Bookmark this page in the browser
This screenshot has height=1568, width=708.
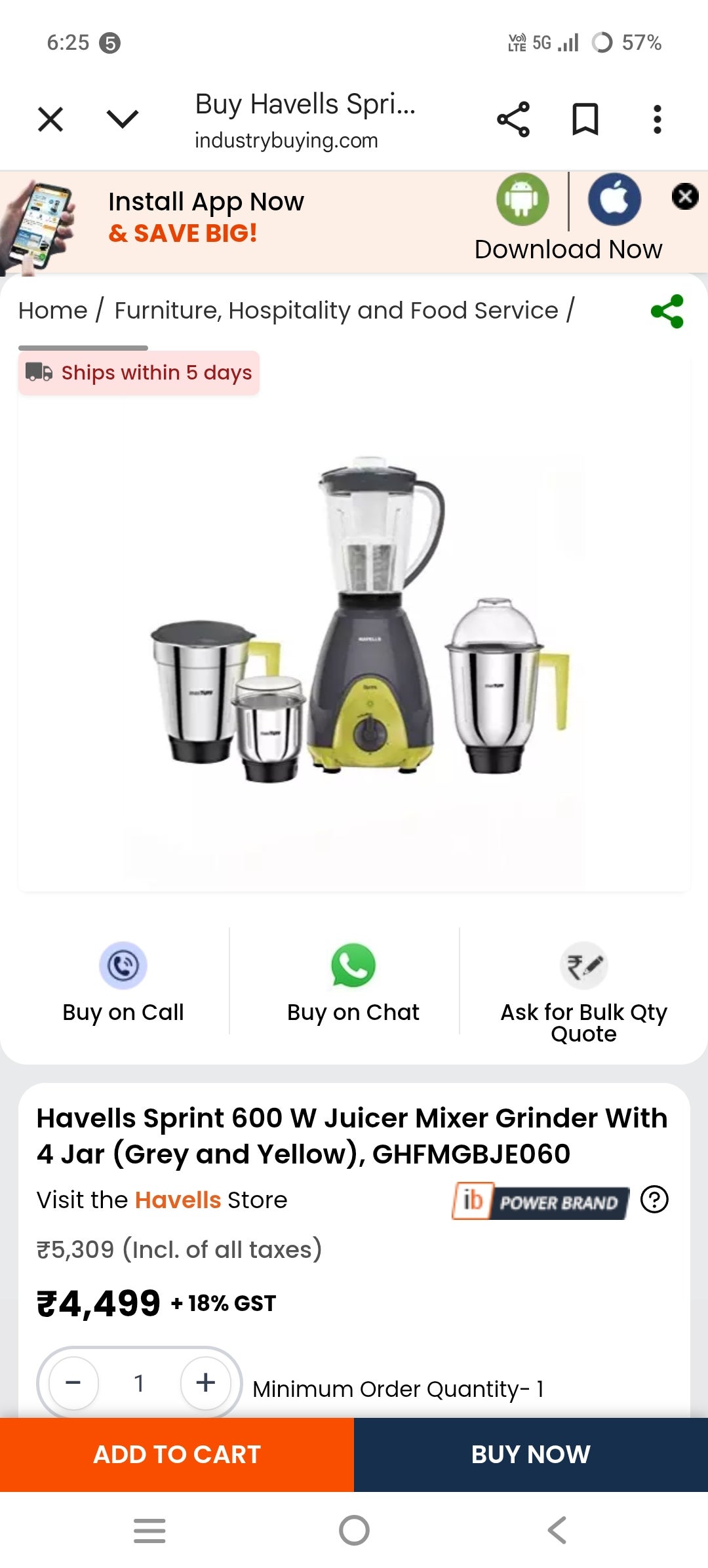coord(585,119)
